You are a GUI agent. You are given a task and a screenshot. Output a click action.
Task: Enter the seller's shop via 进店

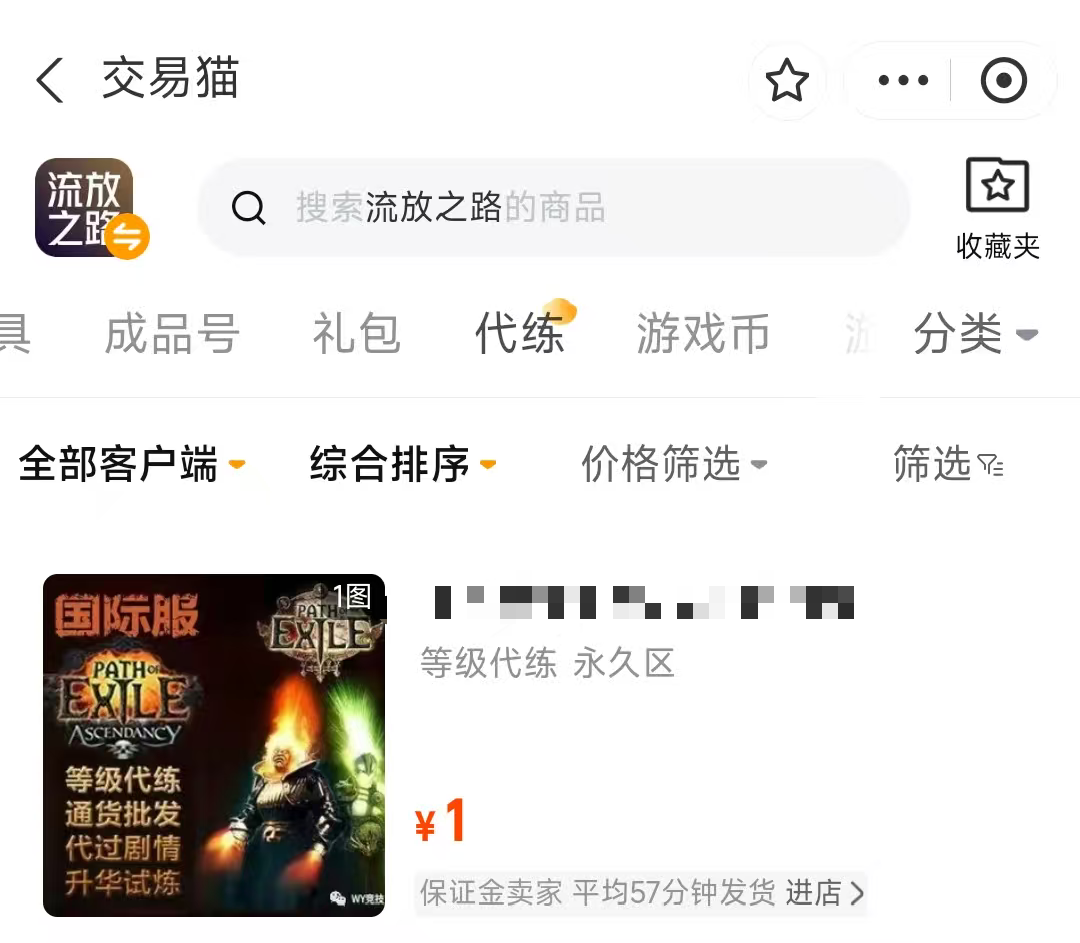click(x=824, y=893)
